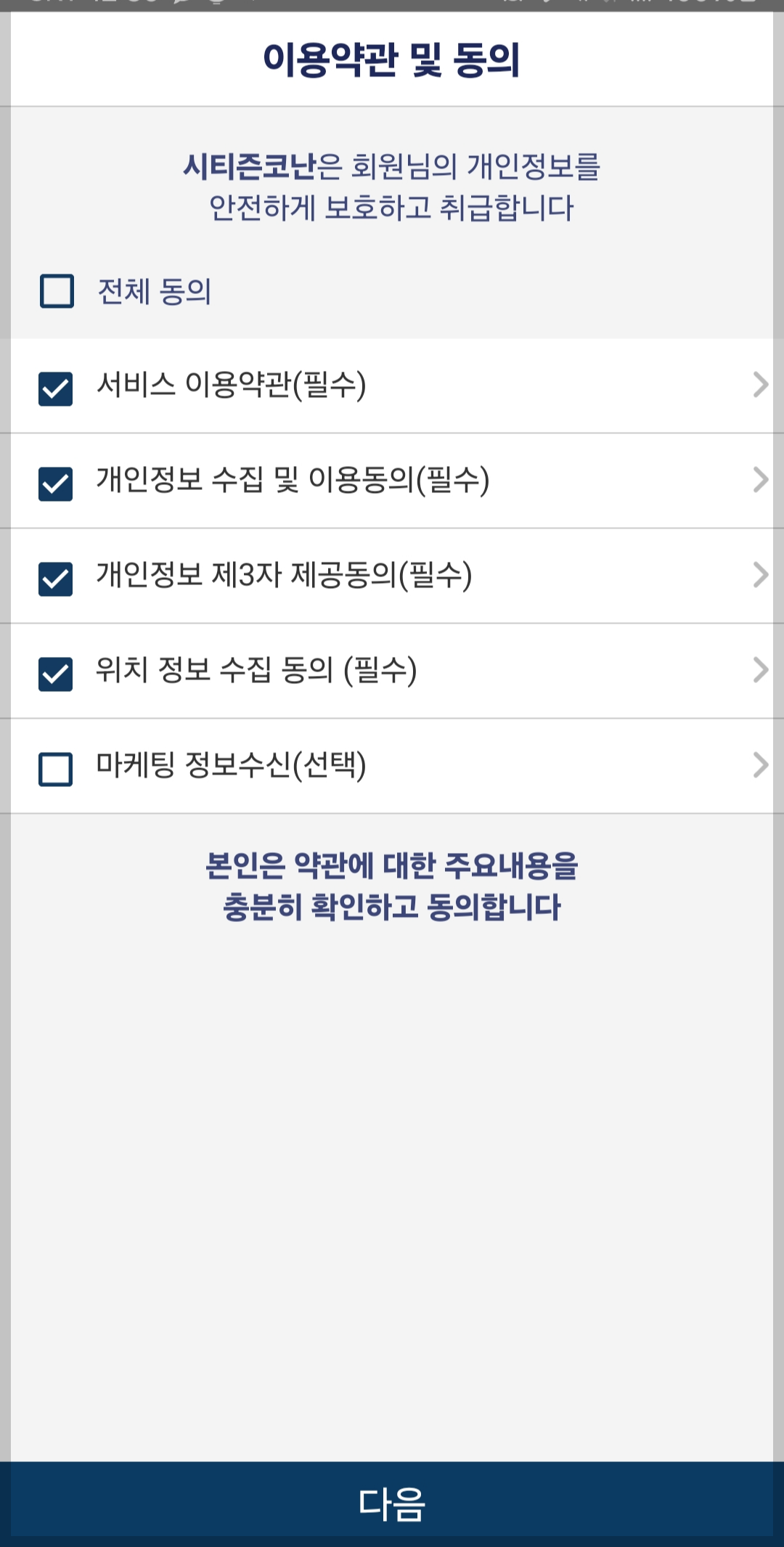The image size is (784, 1547).
Task: Disable the 위치 정보 수집 동의 checkbox
Action: (55, 669)
